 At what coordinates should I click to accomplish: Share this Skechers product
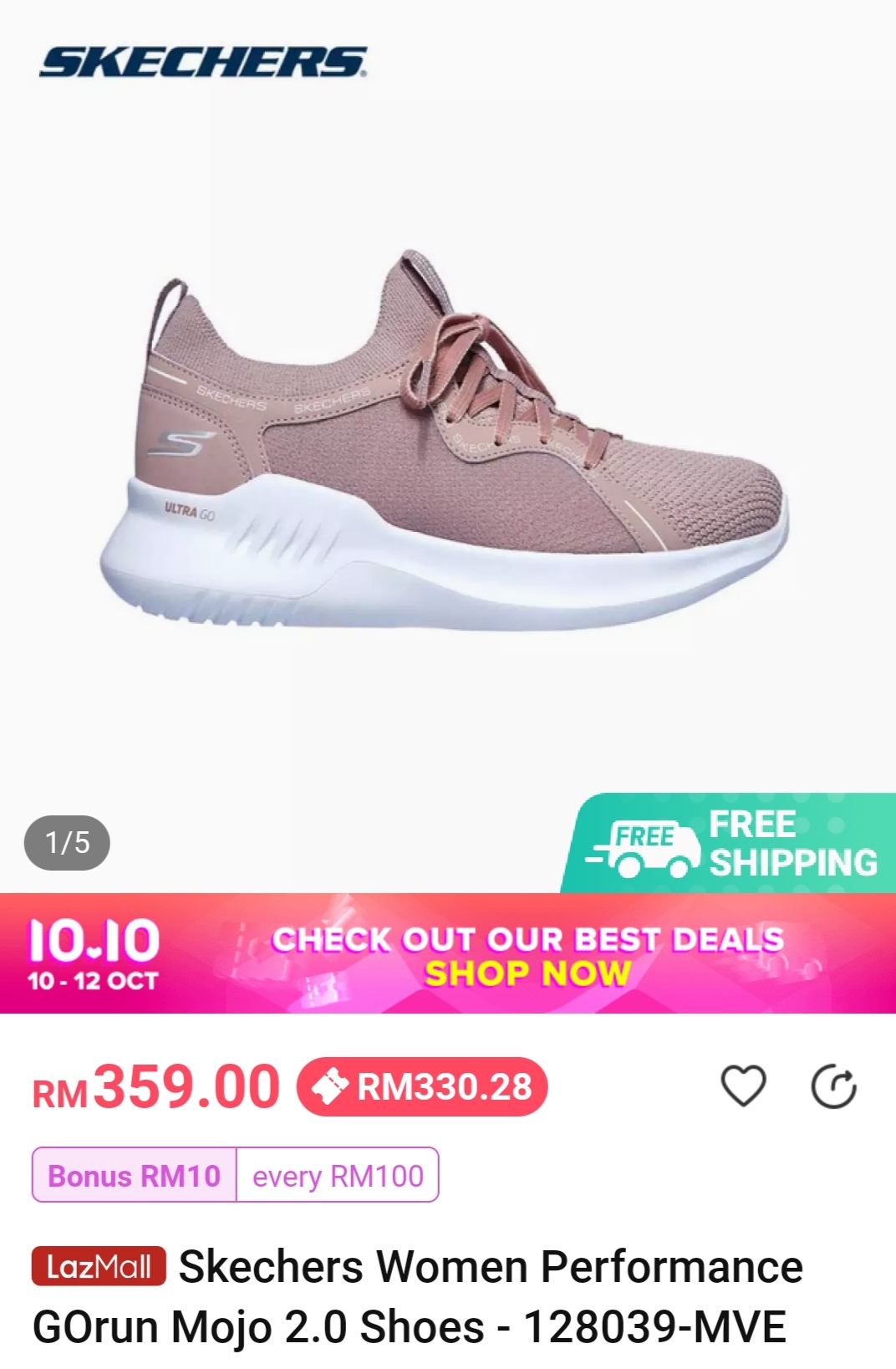pos(834,1087)
